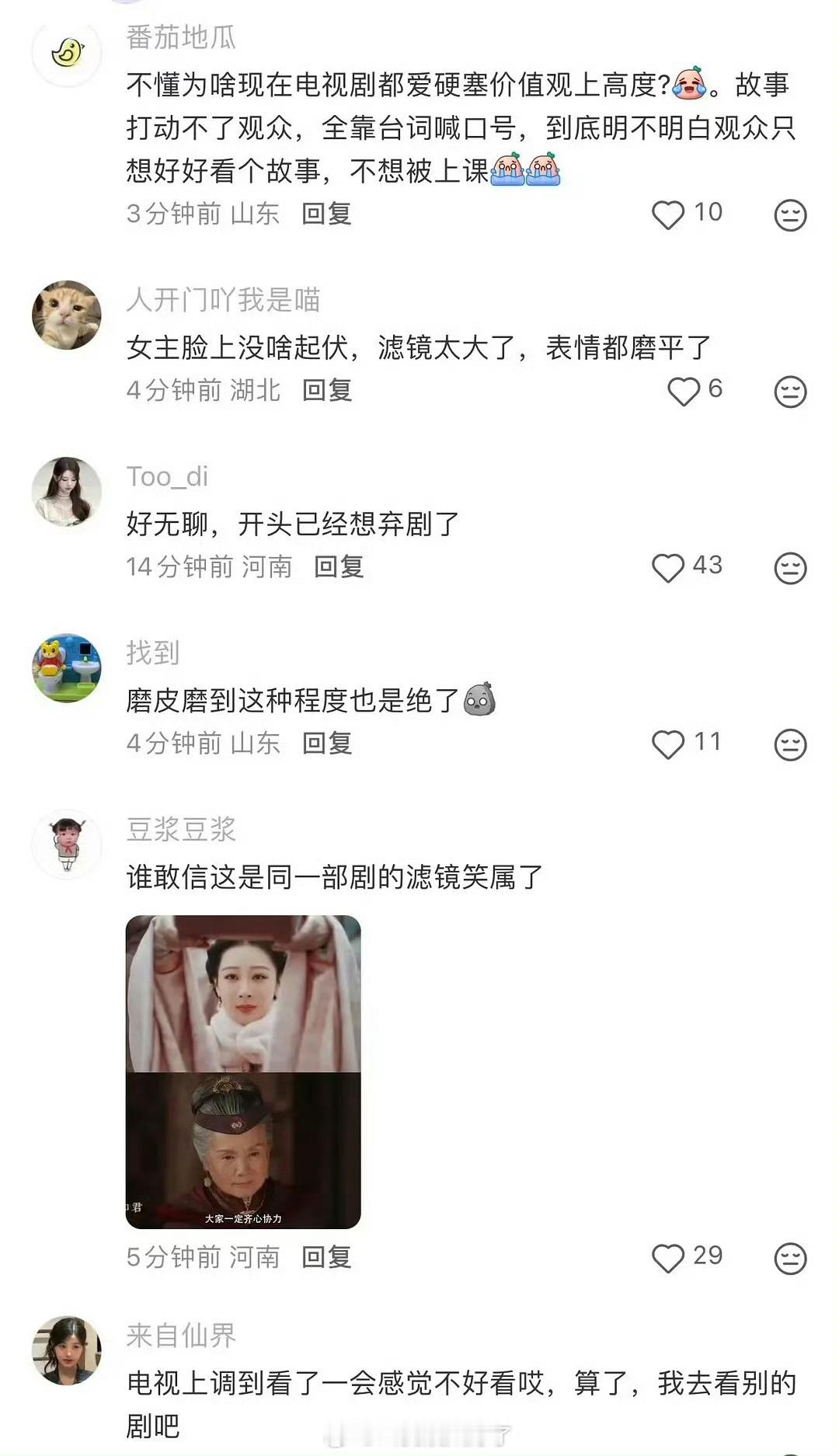Like 人开门吖我是喵's comment
839x1456 pixels.
[684, 392]
